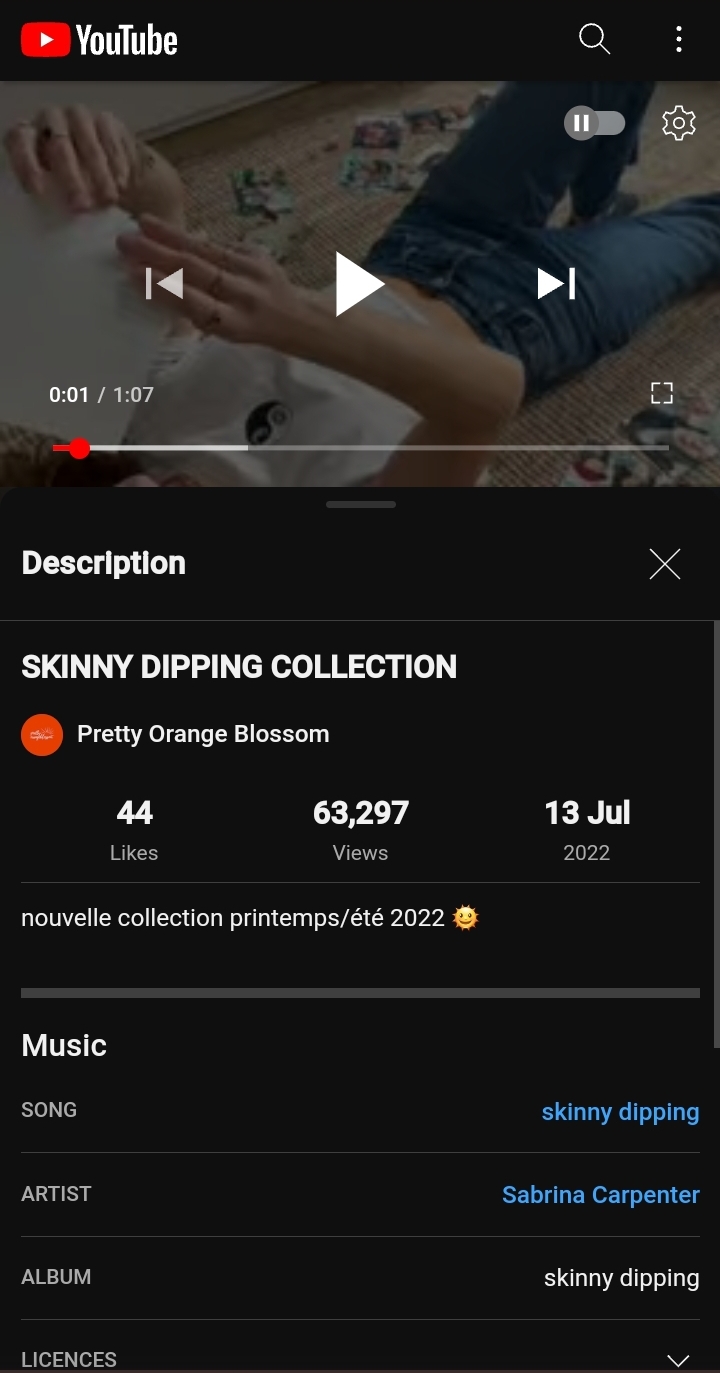
Task: Open Pretty Orange Blossom channel avatar
Action: point(42,734)
